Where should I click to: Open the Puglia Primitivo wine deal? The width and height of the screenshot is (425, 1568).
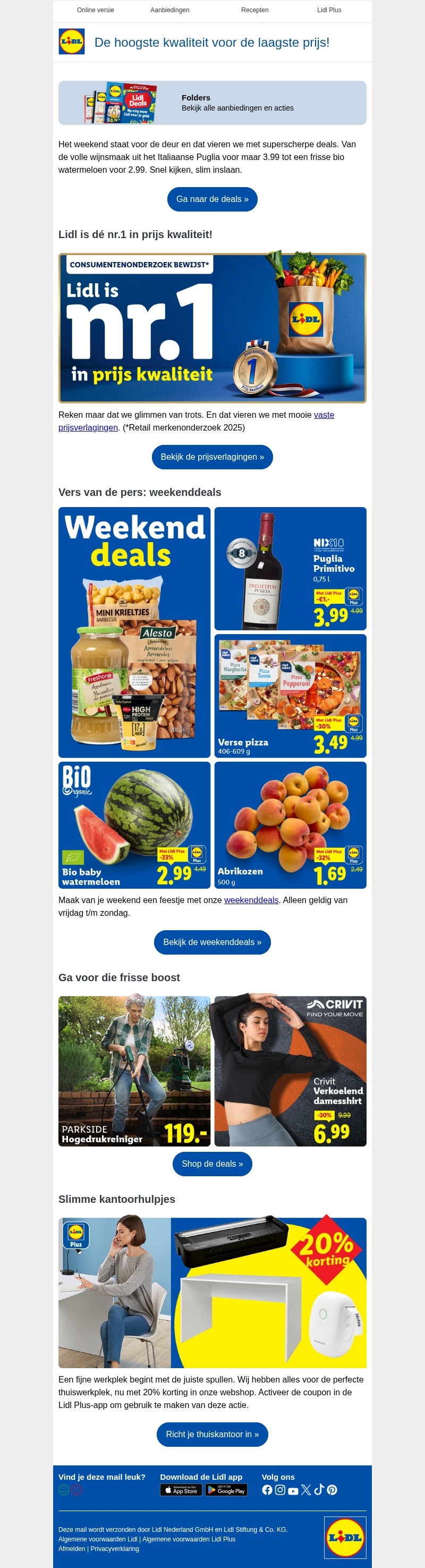pos(290,569)
